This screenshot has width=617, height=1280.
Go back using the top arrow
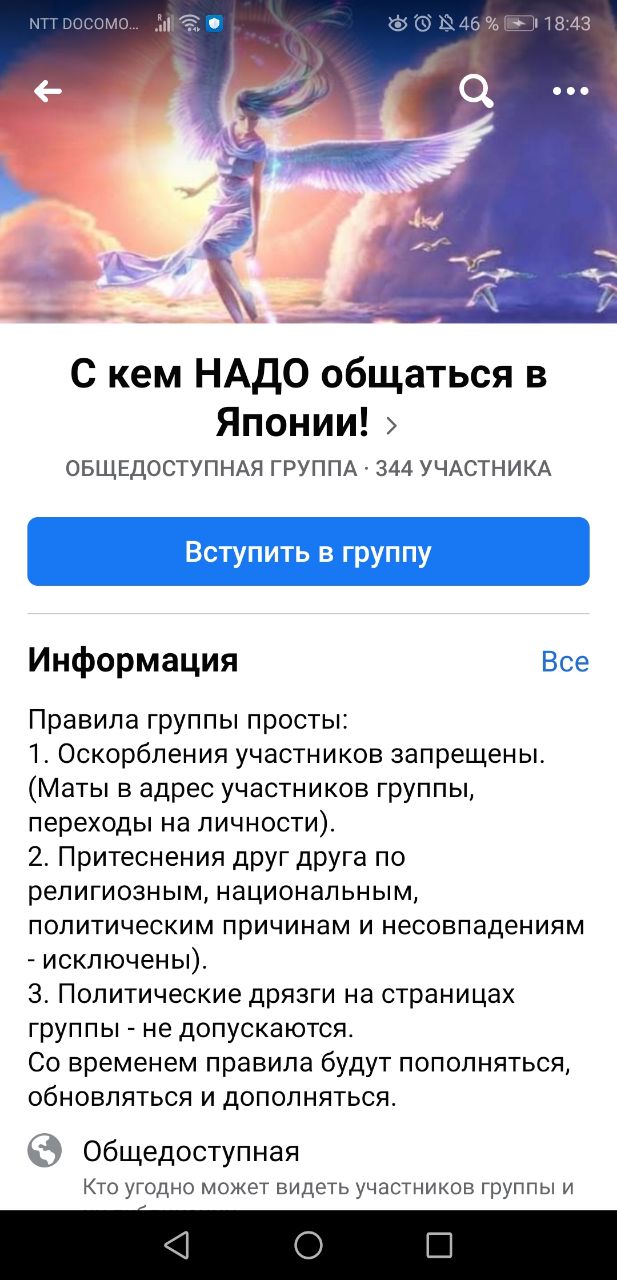click(x=48, y=92)
